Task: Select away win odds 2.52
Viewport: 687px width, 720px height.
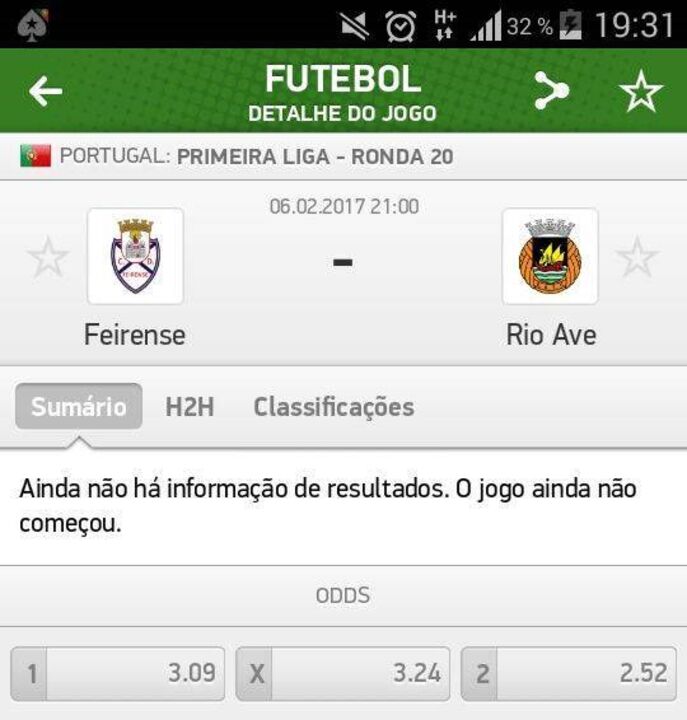Action: tap(569, 674)
